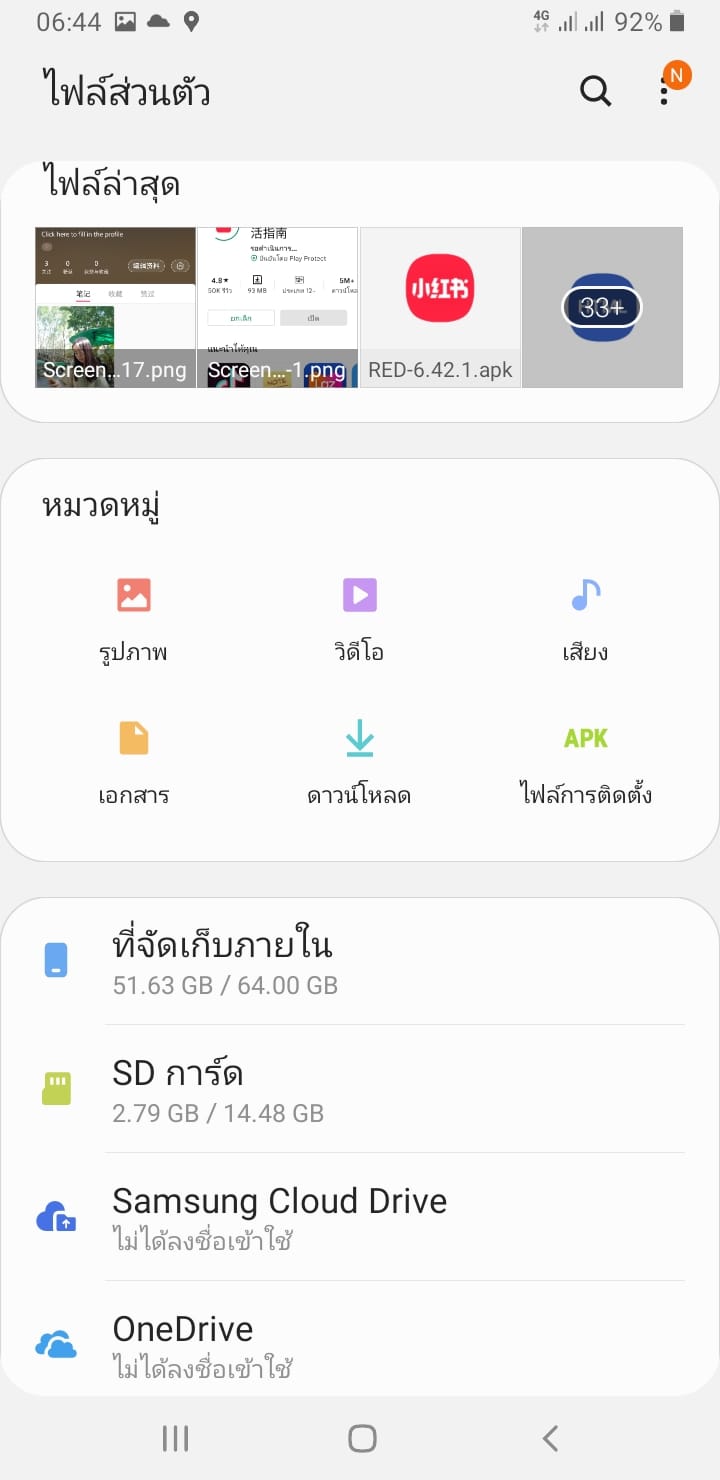The height and width of the screenshot is (1480, 720).
Task: Open the recent Screen...-1.png file
Action: pos(277,307)
